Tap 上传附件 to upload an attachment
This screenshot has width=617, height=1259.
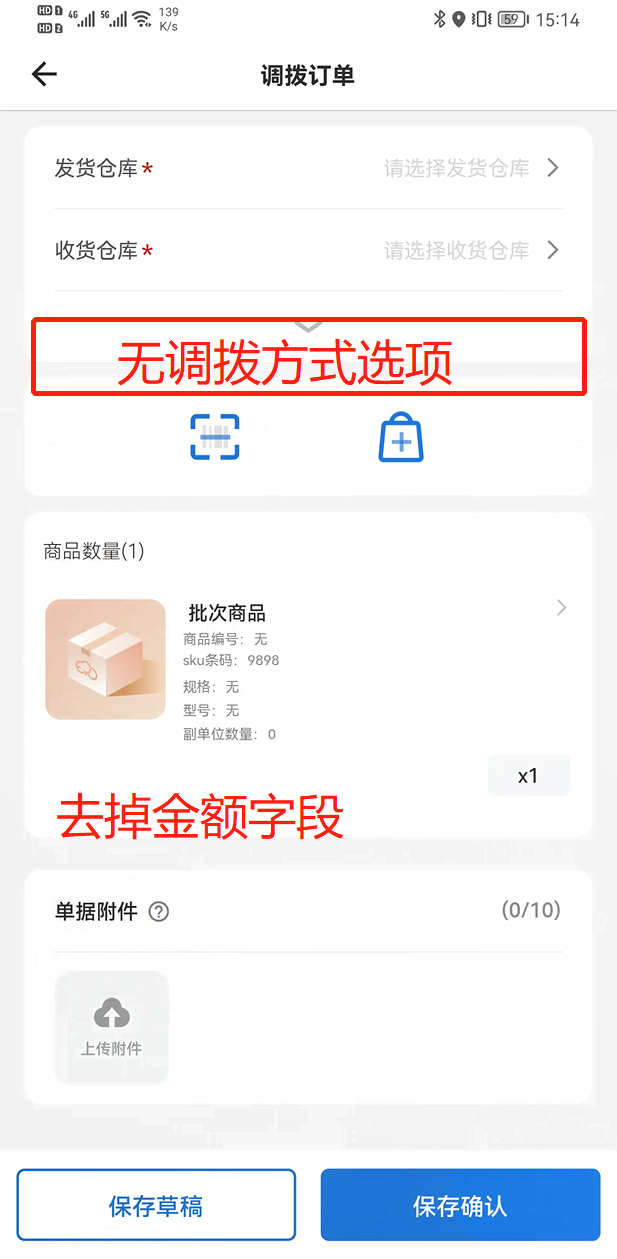point(112,1027)
